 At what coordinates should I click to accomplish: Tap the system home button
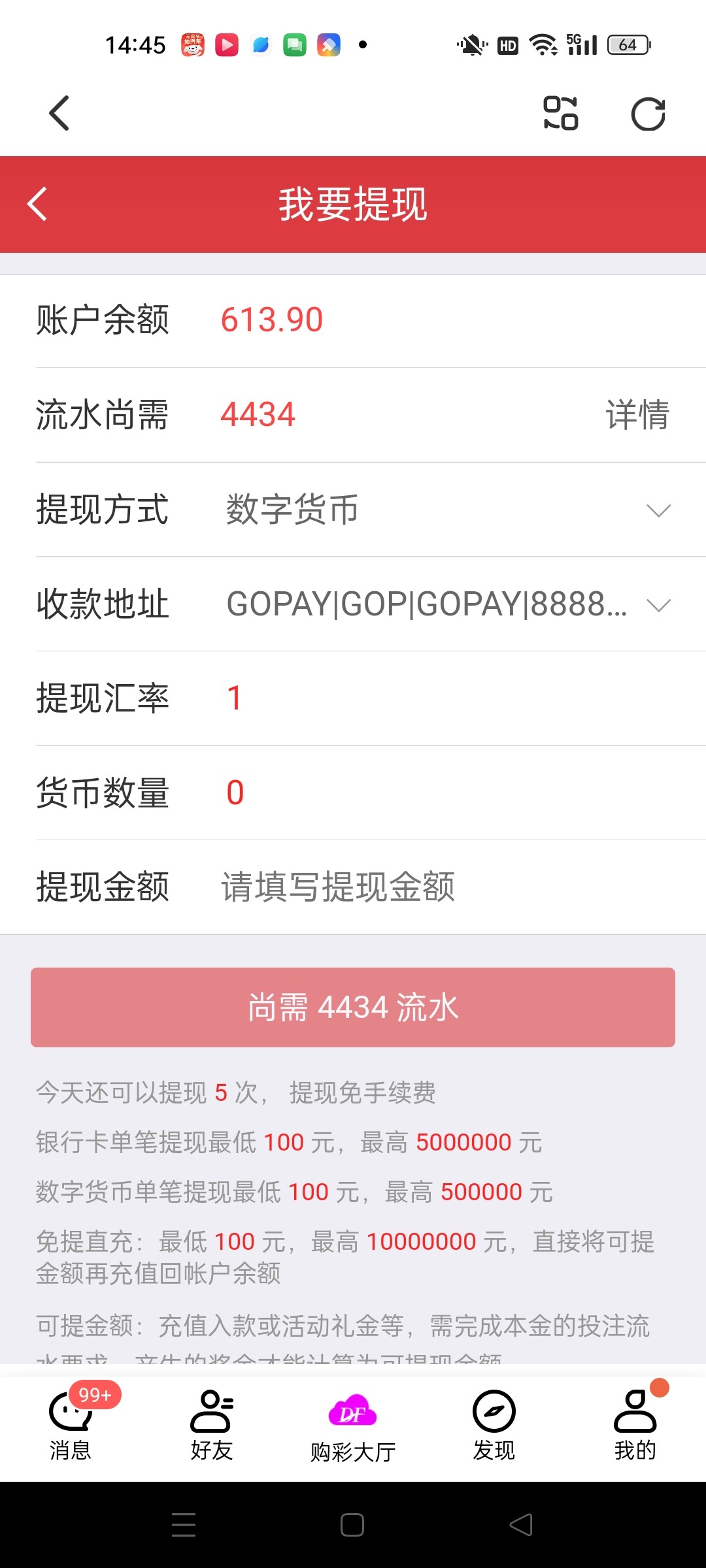tap(352, 1525)
